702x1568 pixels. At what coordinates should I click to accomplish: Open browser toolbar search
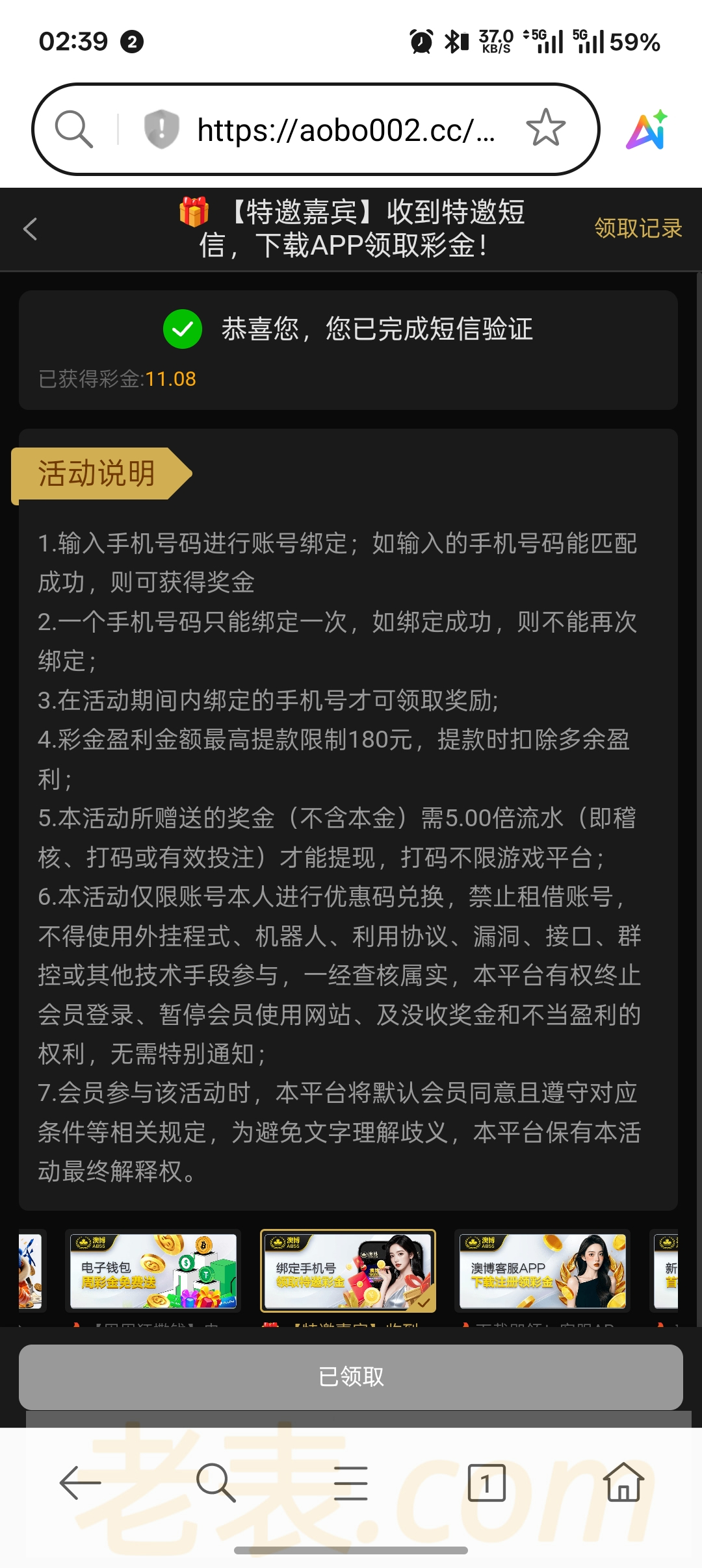coord(215,1483)
